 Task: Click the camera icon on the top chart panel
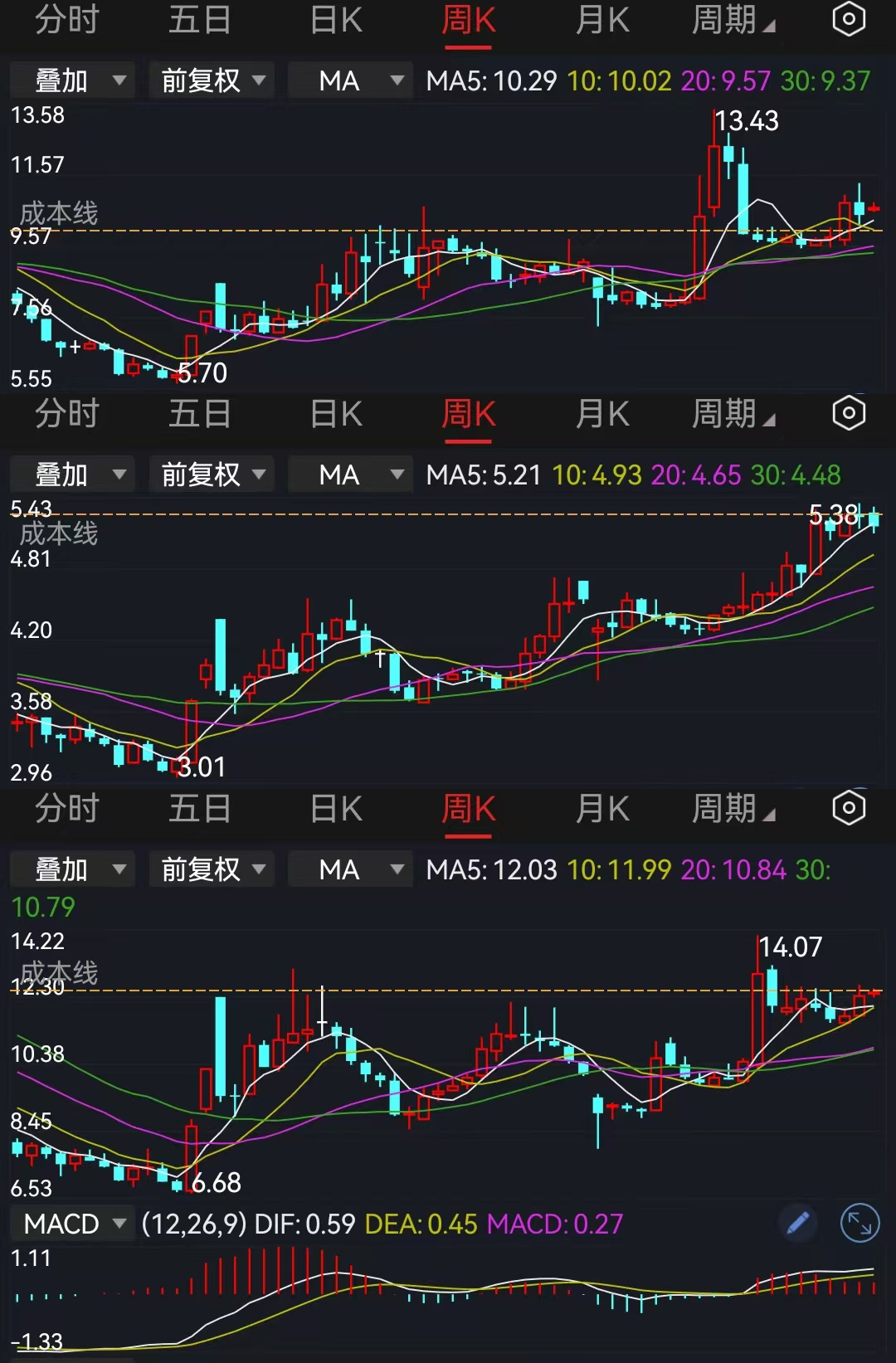849,18
